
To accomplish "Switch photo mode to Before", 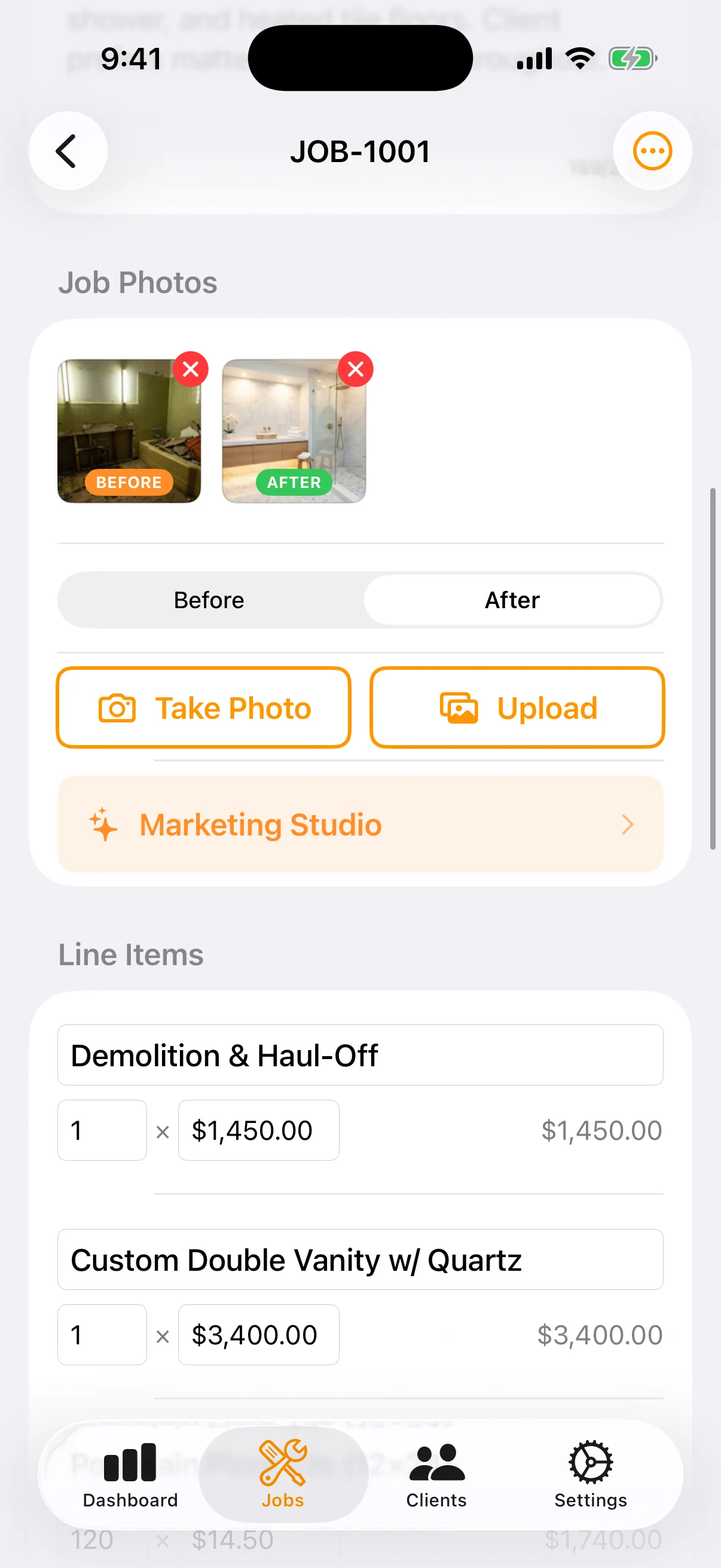I will tap(209, 600).
